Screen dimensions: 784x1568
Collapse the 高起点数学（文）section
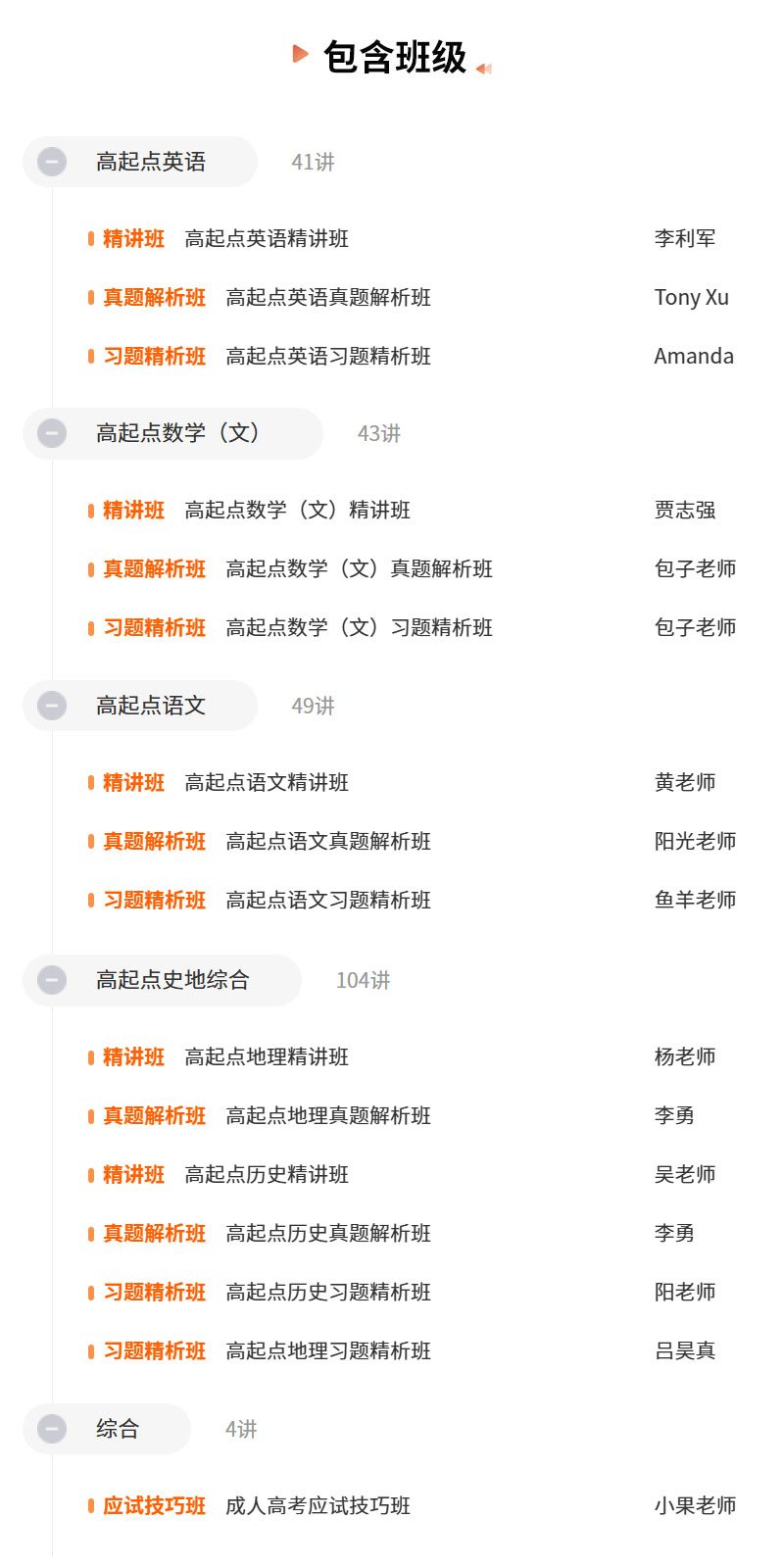pyautogui.click(x=52, y=433)
